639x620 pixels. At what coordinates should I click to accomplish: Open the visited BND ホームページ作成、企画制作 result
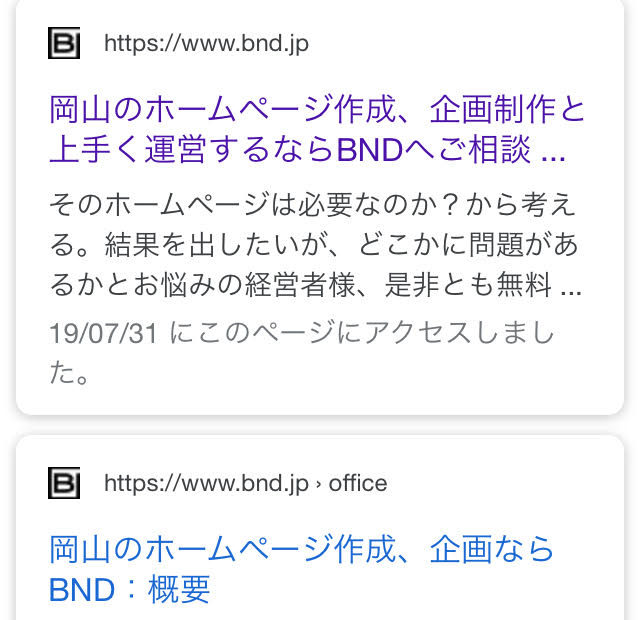click(317, 129)
